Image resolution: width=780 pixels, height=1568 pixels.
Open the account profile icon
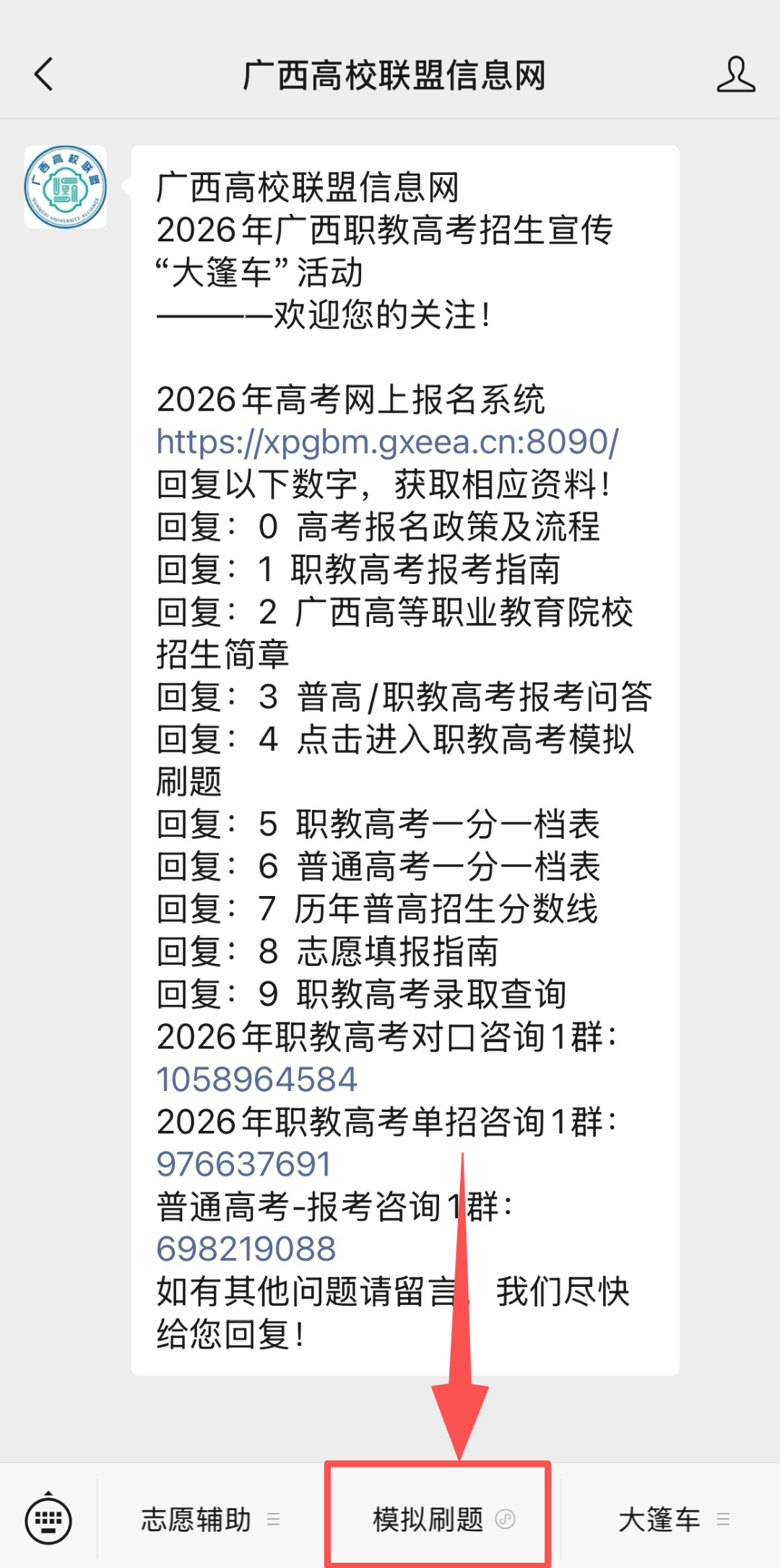pos(735,74)
